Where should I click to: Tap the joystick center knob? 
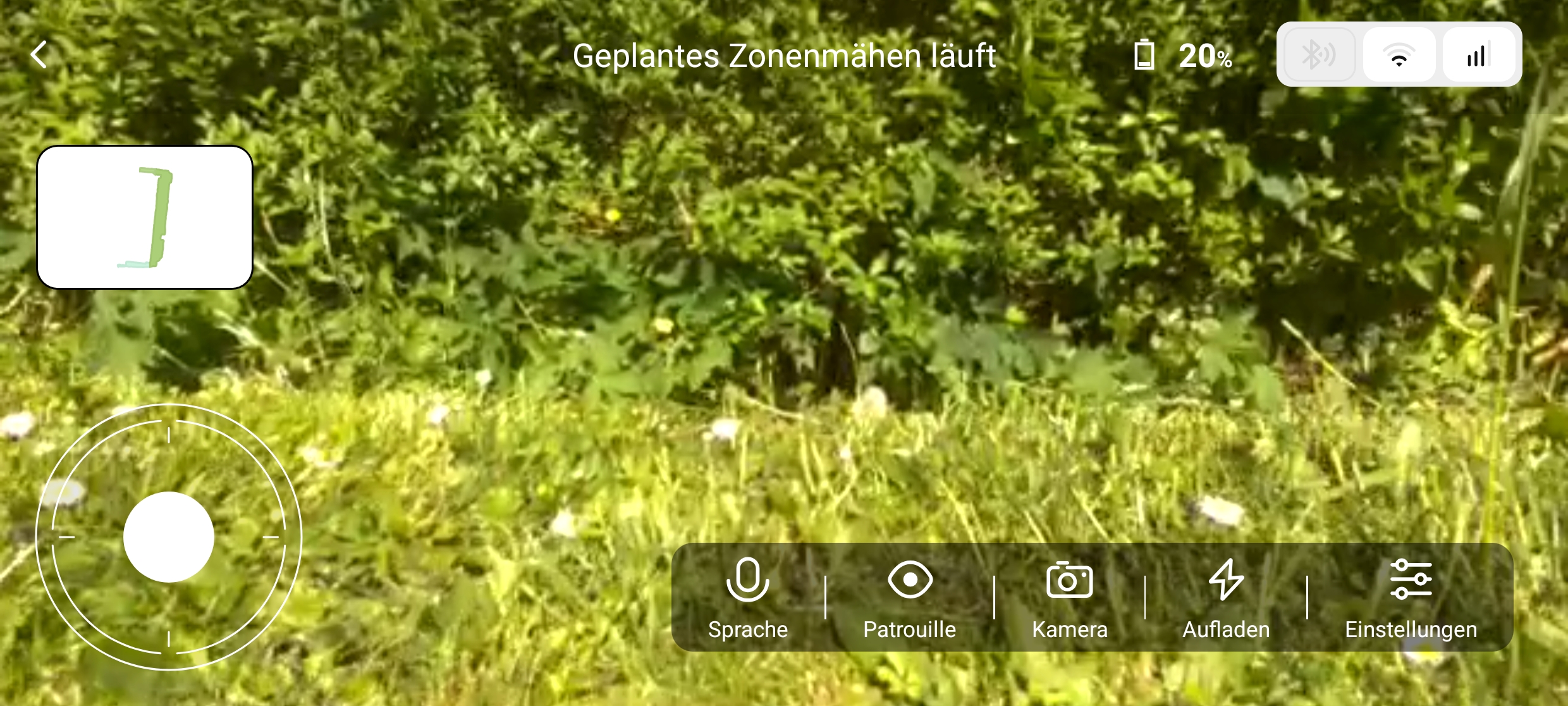point(168,536)
